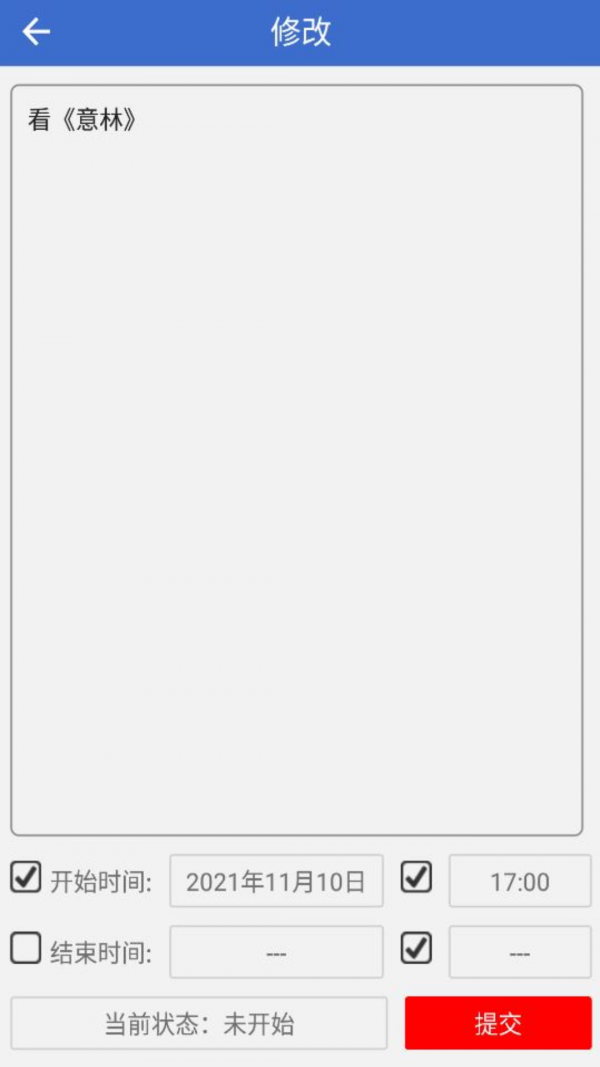Tap the text area containing 看《意林》
Viewport: 600px width, 1067px height.
tap(296, 460)
